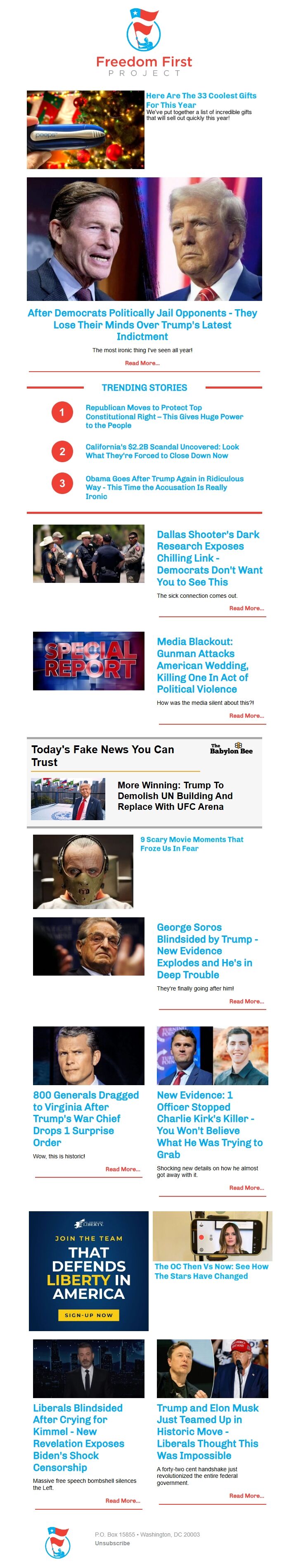Open the Special Report image thumbnail
This screenshot has height=1568, width=289.
(89, 661)
